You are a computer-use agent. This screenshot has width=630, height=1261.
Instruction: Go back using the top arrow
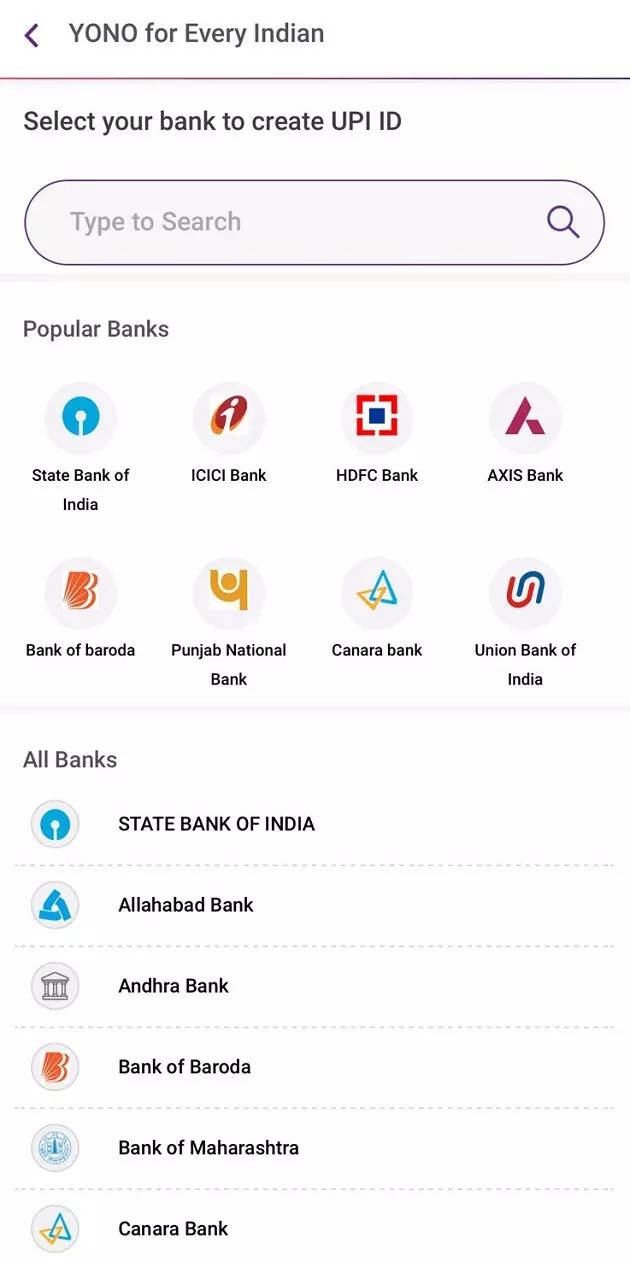click(32, 36)
